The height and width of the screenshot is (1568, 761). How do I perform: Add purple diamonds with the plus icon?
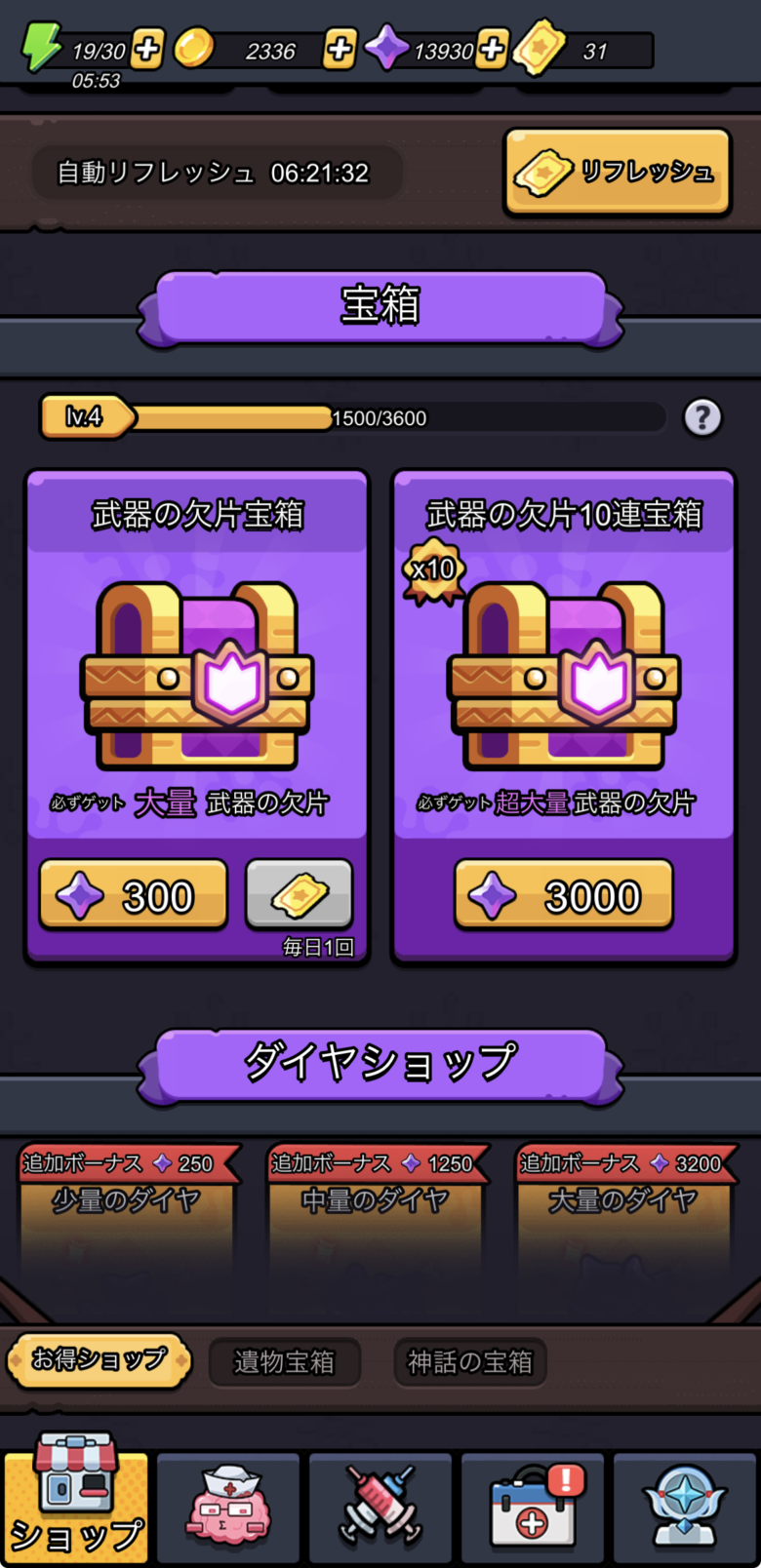pyautogui.click(x=493, y=49)
